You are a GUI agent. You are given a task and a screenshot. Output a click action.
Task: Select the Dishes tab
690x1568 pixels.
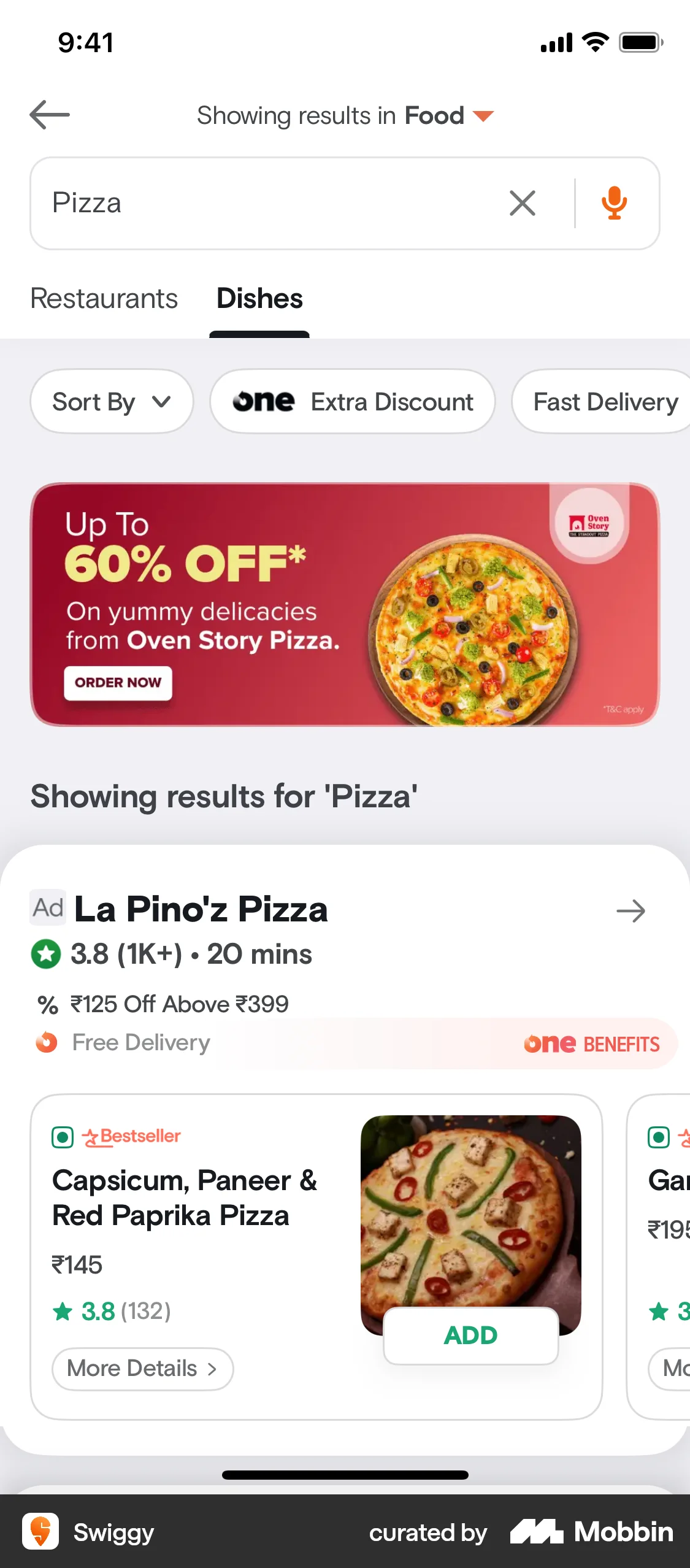259,299
